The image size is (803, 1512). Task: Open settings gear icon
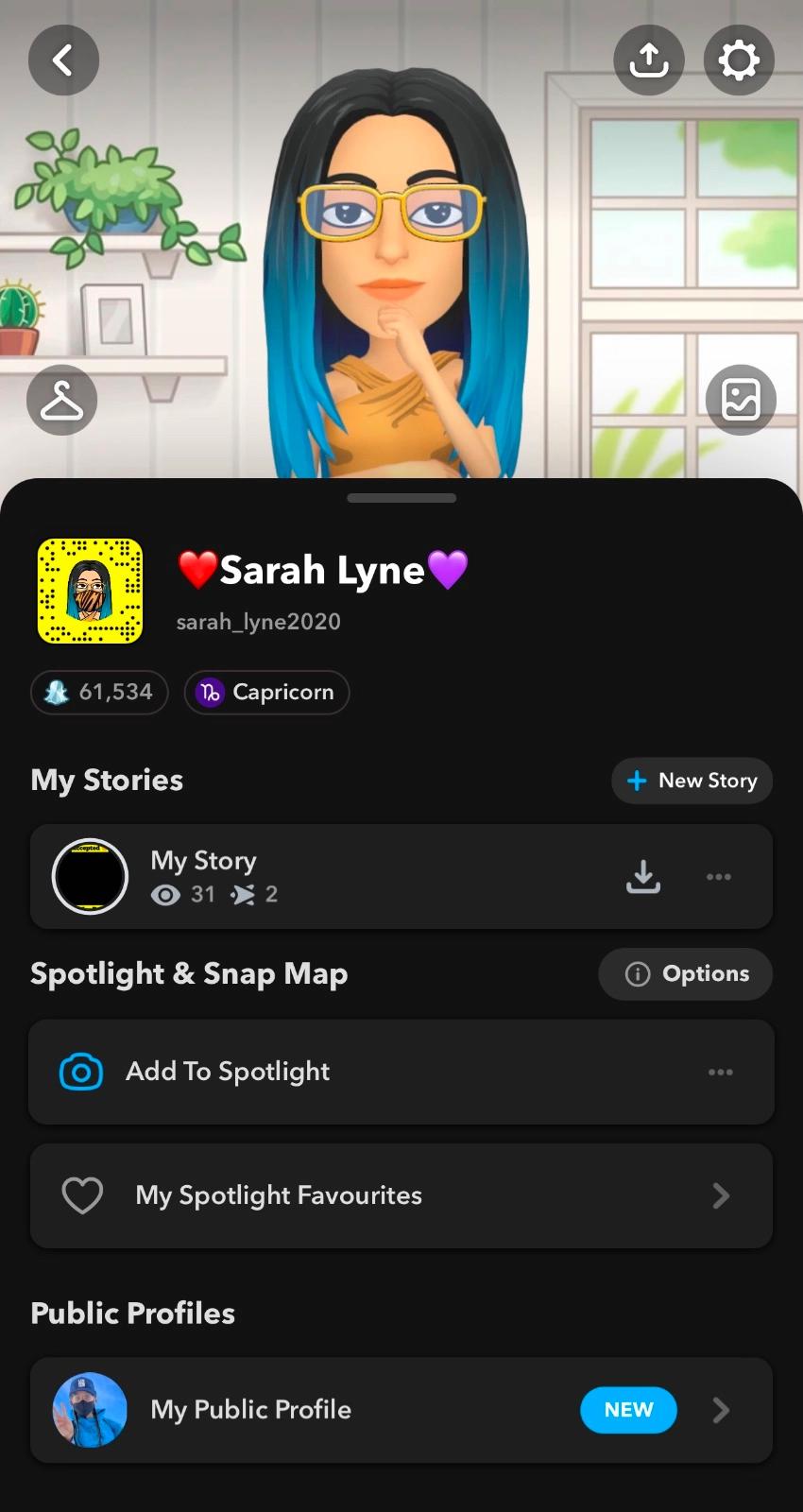coord(739,60)
